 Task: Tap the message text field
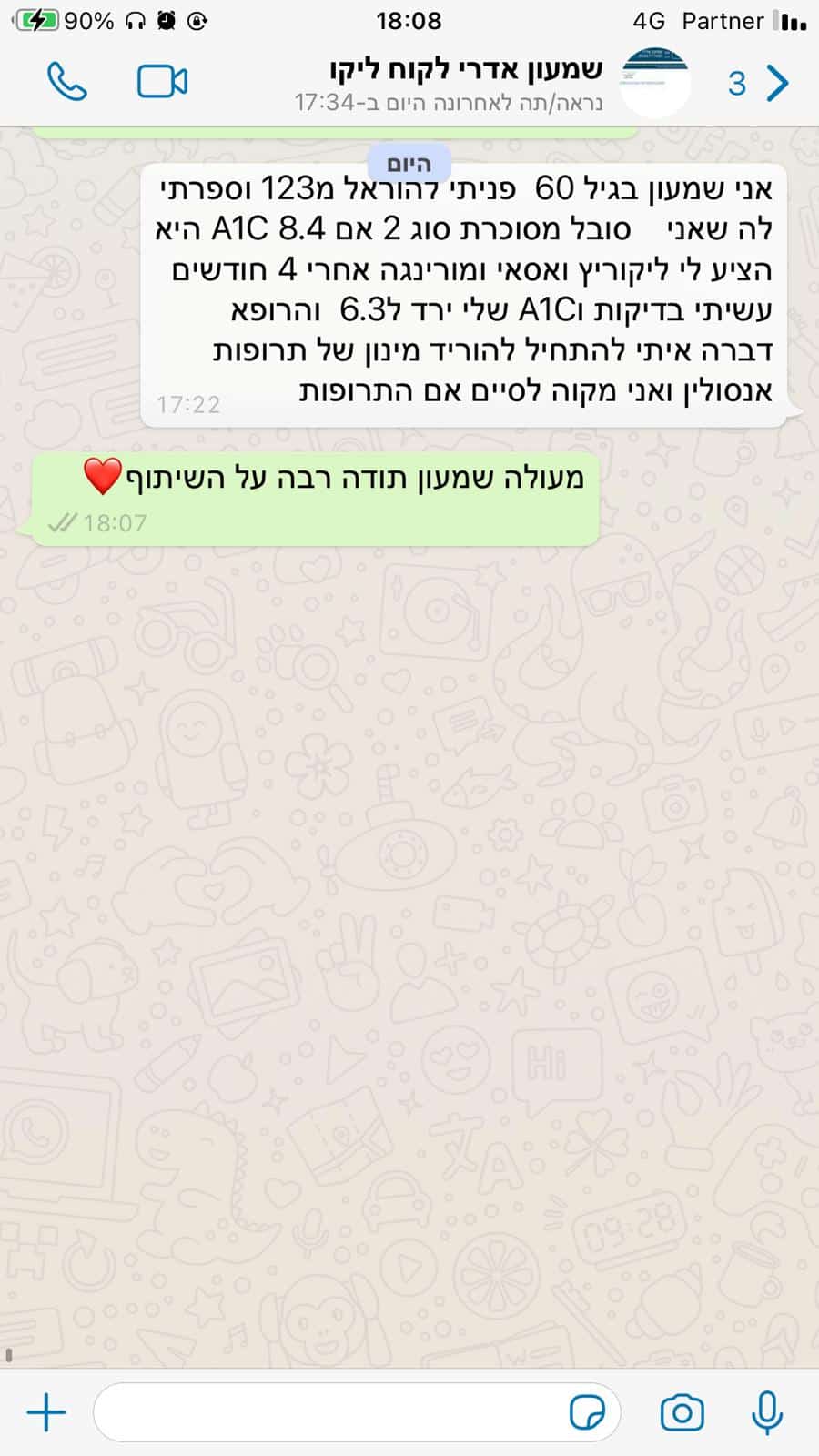tap(328, 1412)
